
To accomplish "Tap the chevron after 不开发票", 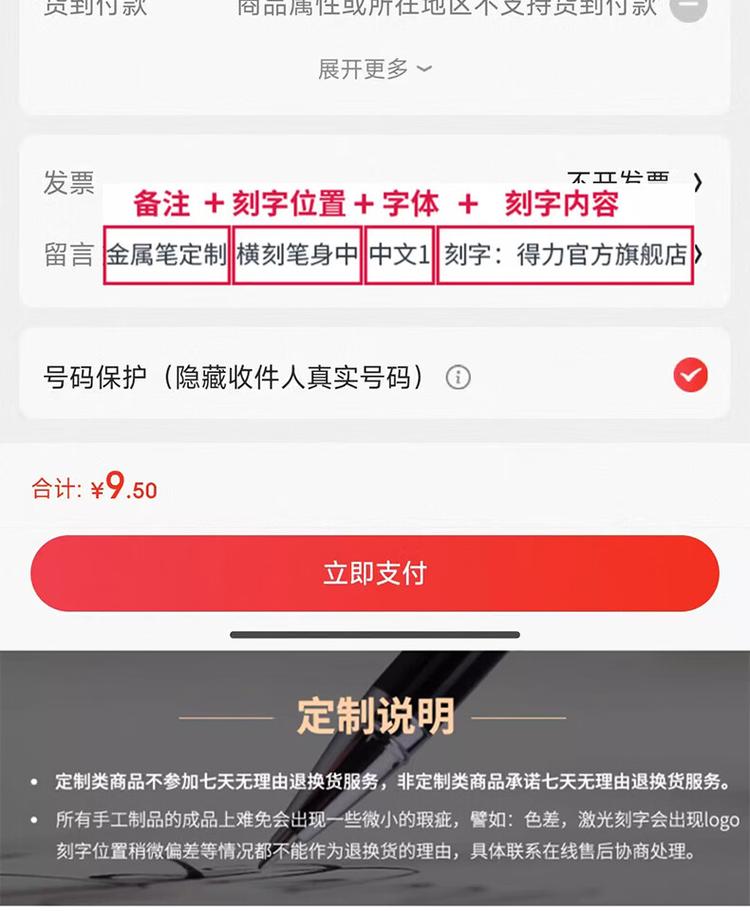I will [x=700, y=182].
